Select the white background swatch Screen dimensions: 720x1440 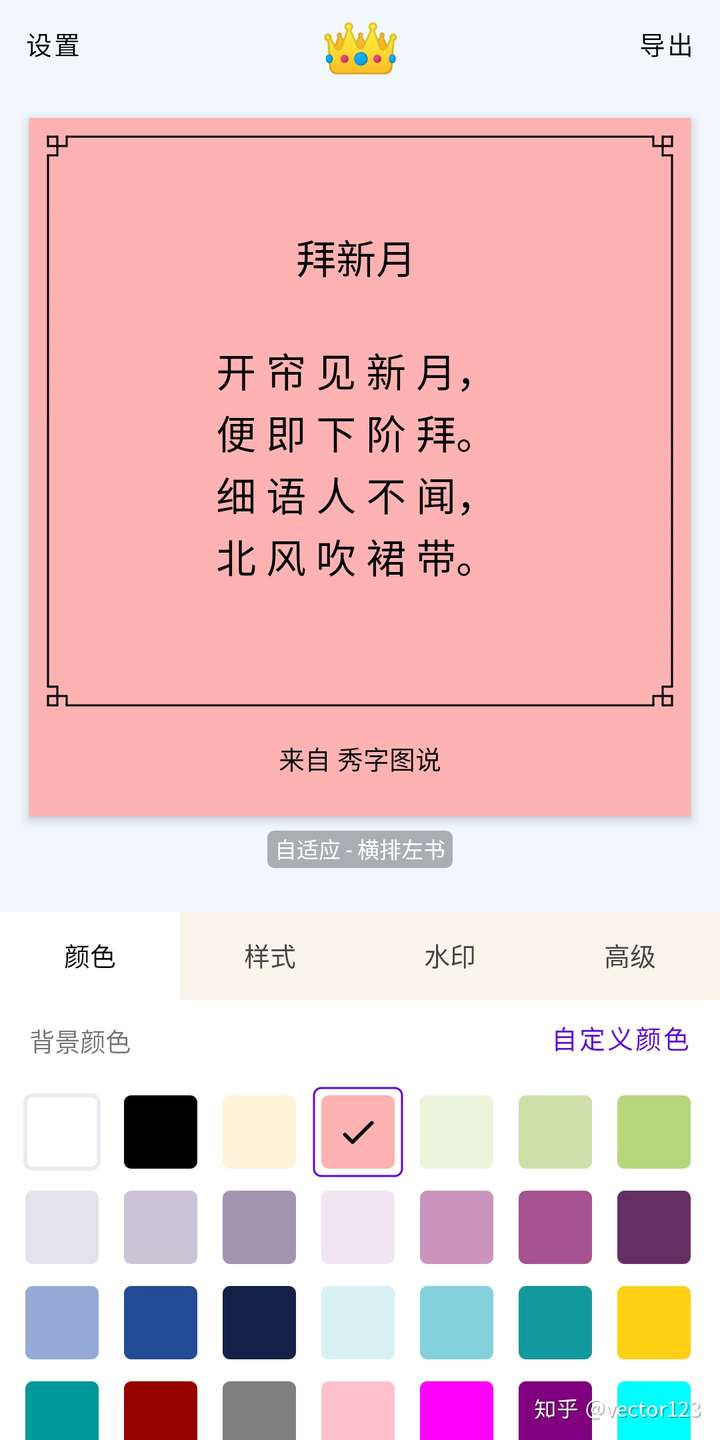62,1131
